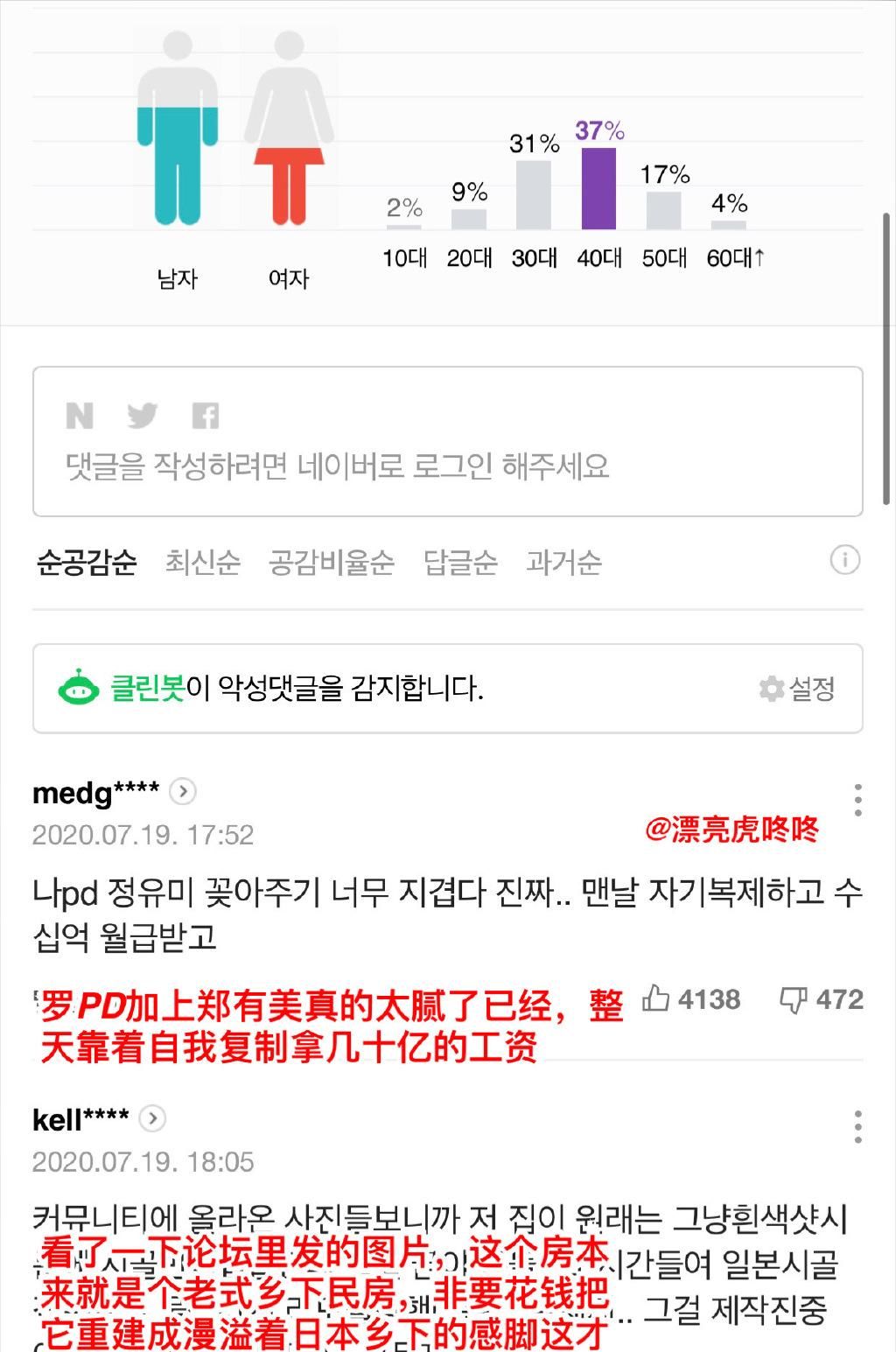Share via the Naver N icon
This screenshot has width=896, height=1352.
tap(81, 417)
